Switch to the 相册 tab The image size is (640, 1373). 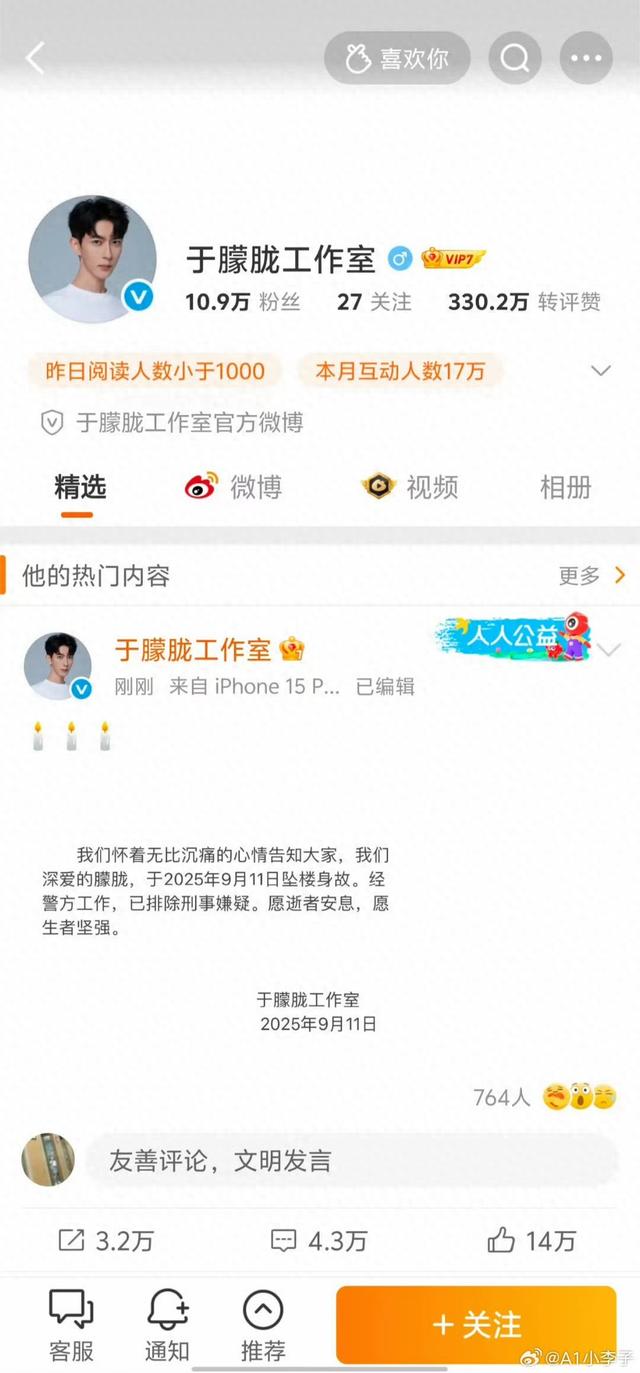pyautogui.click(x=565, y=488)
